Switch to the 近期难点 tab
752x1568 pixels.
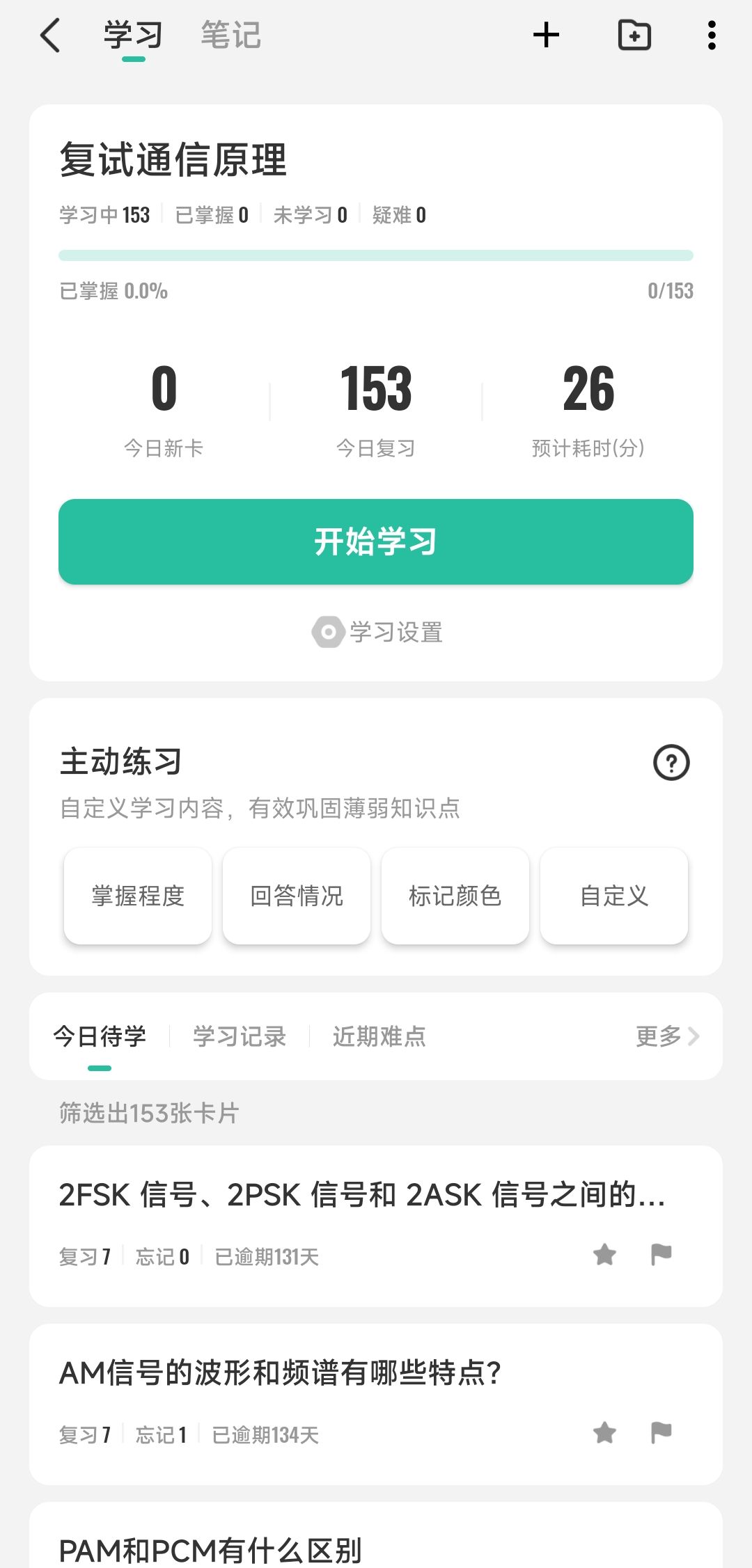click(x=379, y=1036)
